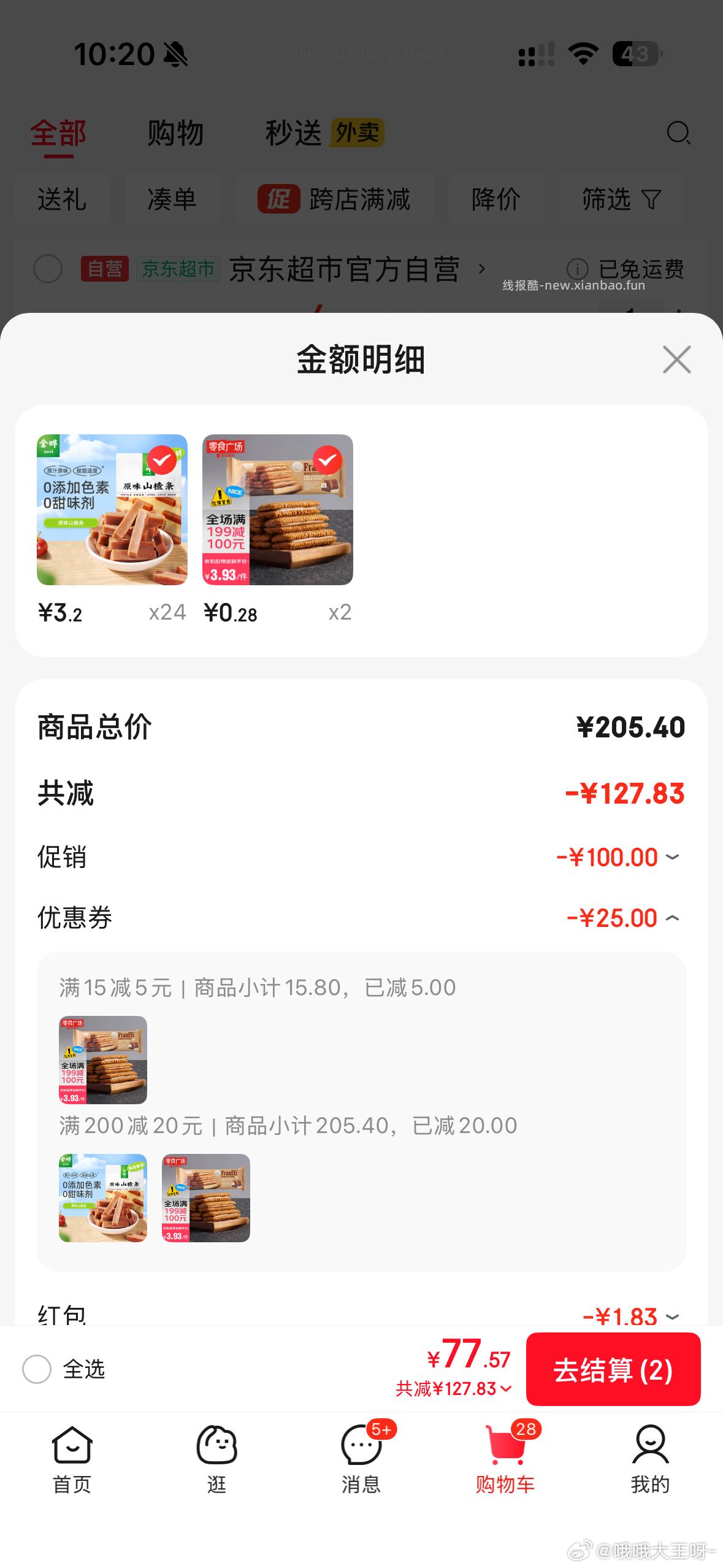Switch to the 秒送 tab
The width and height of the screenshot is (723, 1568).
(x=293, y=134)
